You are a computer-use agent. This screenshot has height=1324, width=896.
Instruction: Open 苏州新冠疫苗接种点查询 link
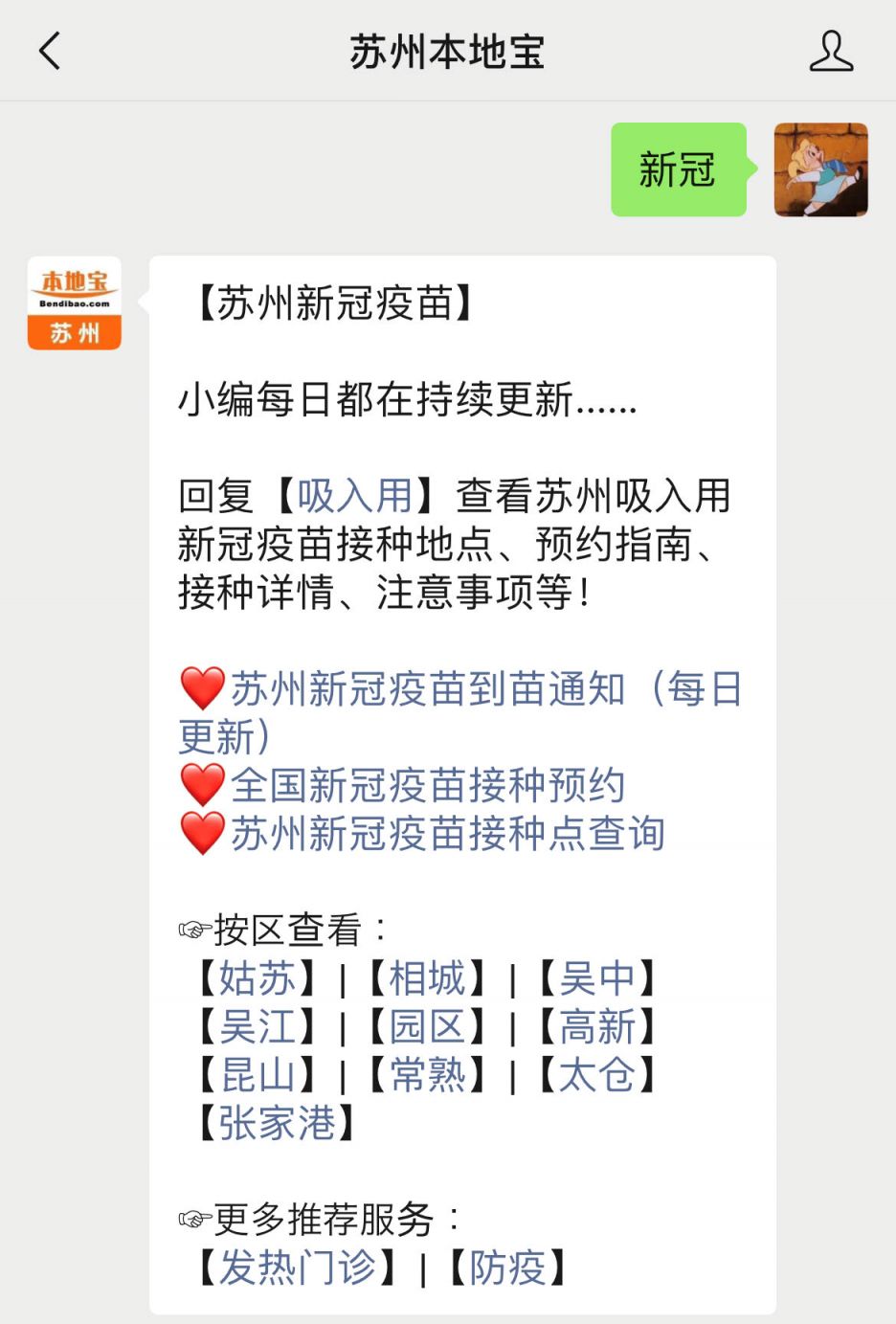pos(447,834)
